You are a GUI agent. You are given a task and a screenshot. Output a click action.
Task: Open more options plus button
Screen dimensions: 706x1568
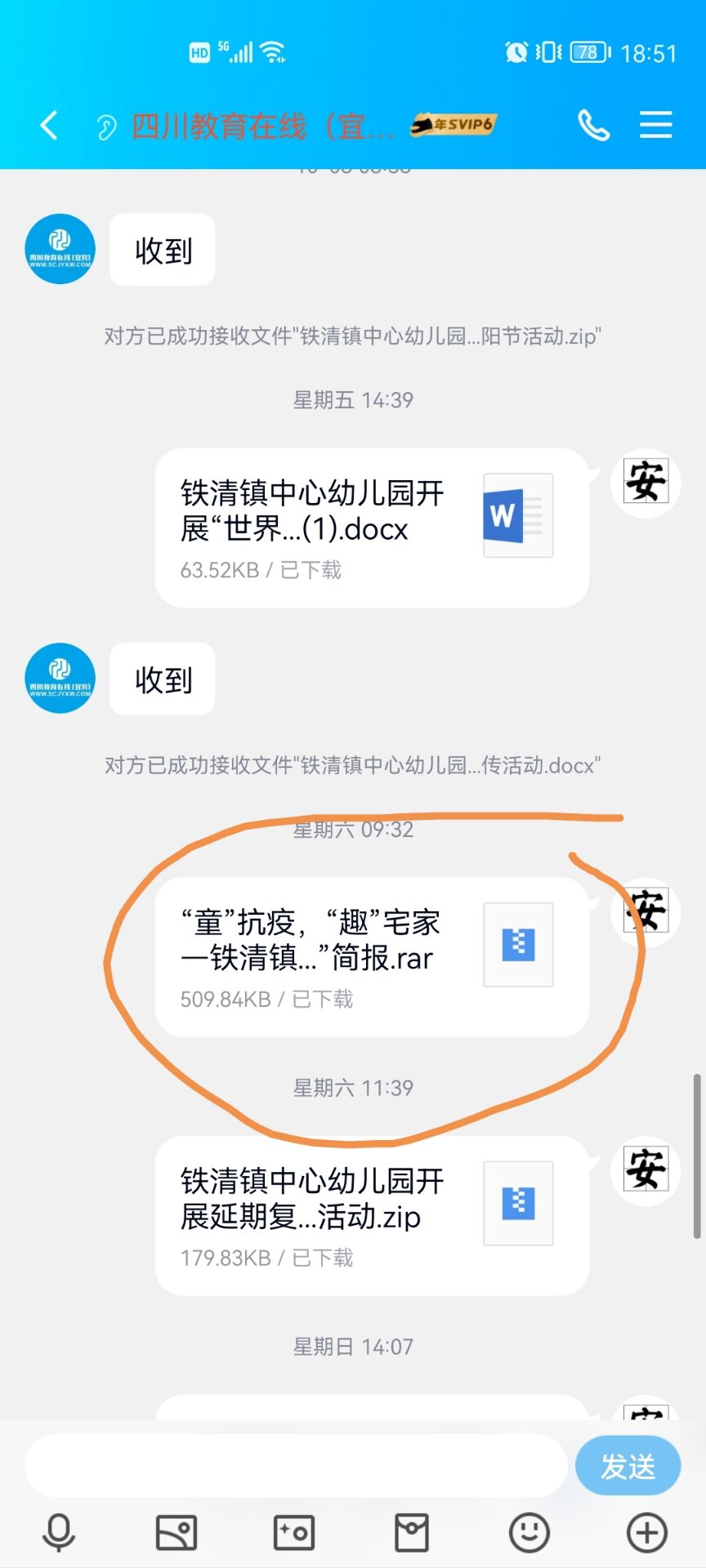pyautogui.click(x=647, y=1533)
